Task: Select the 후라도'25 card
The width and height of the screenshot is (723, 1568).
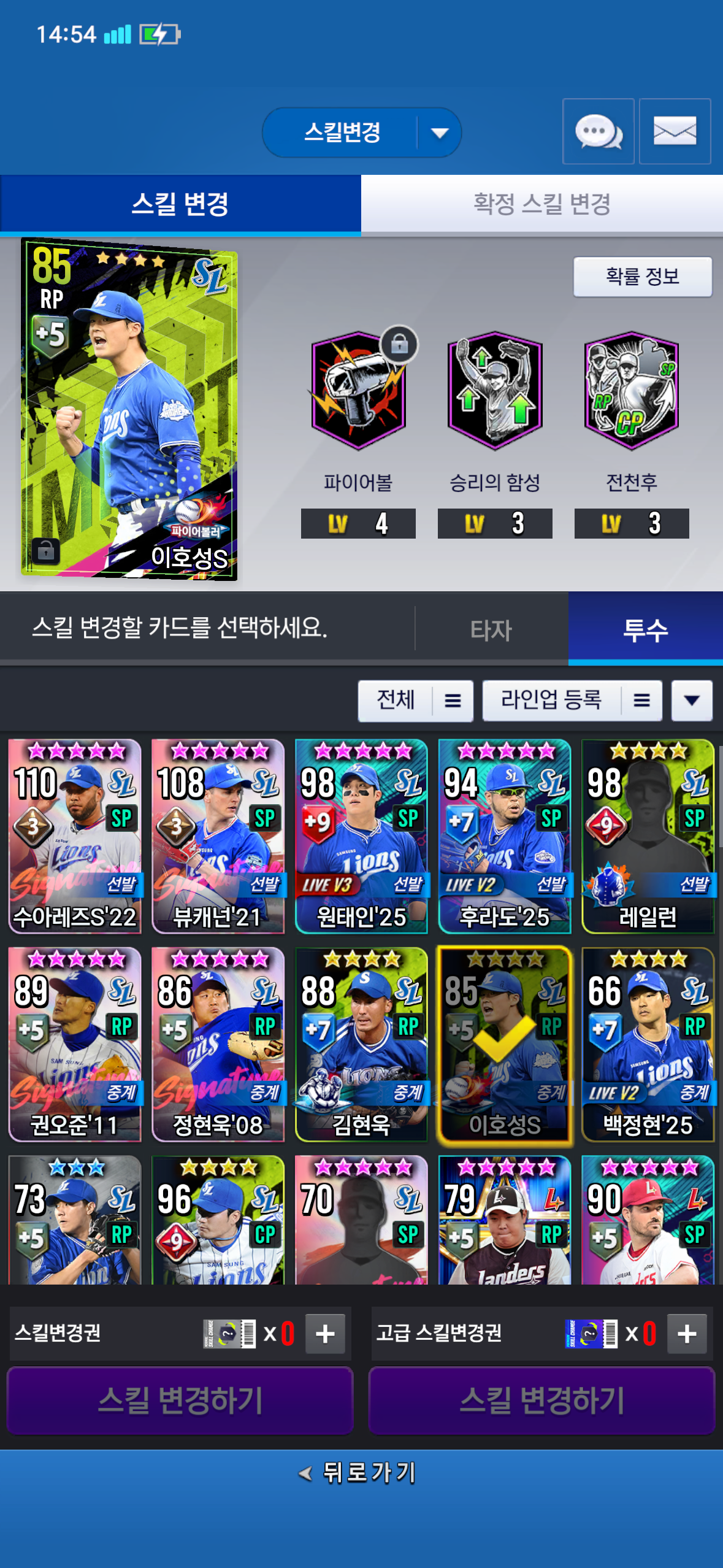Action: tap(505, 836)
